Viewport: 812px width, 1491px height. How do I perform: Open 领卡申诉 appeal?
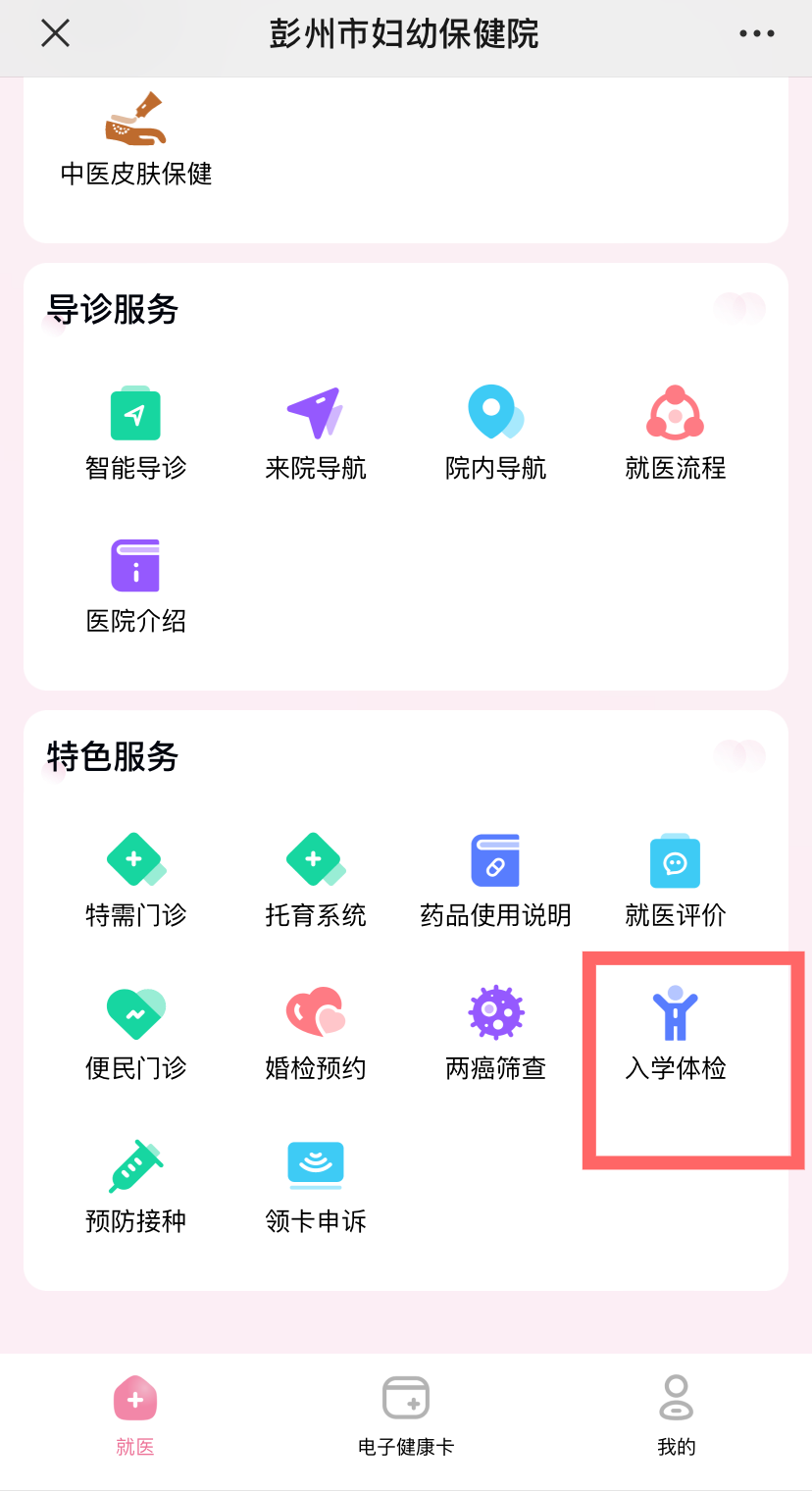coord(315,1186)
